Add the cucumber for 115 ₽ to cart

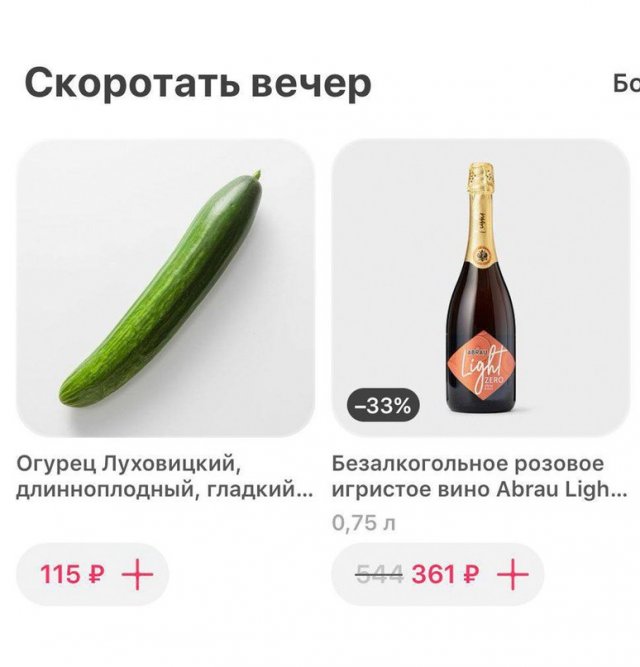[137, 575]
